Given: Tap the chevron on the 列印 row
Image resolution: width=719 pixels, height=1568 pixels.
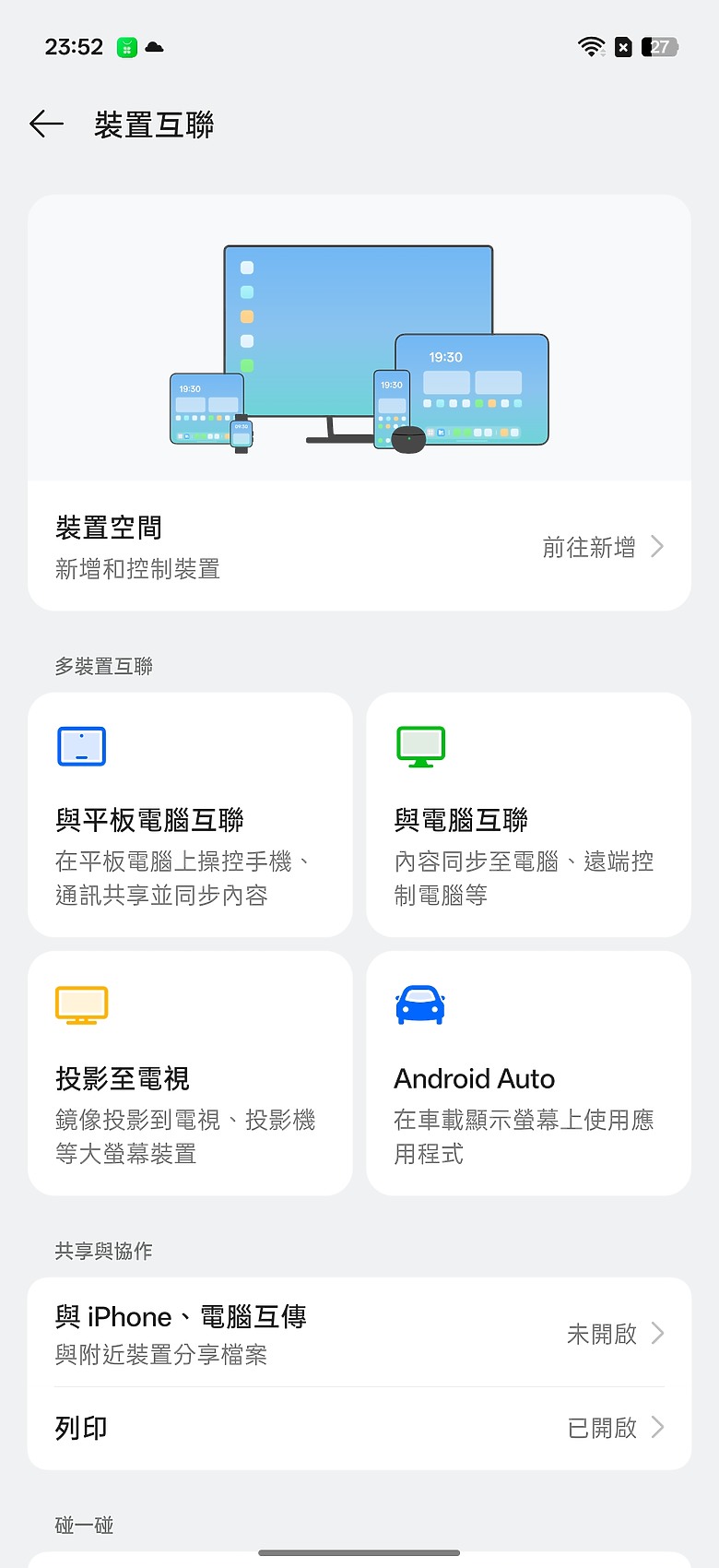Looking at the screenshot, I should pyautogui.click(x=656, y=1427).
